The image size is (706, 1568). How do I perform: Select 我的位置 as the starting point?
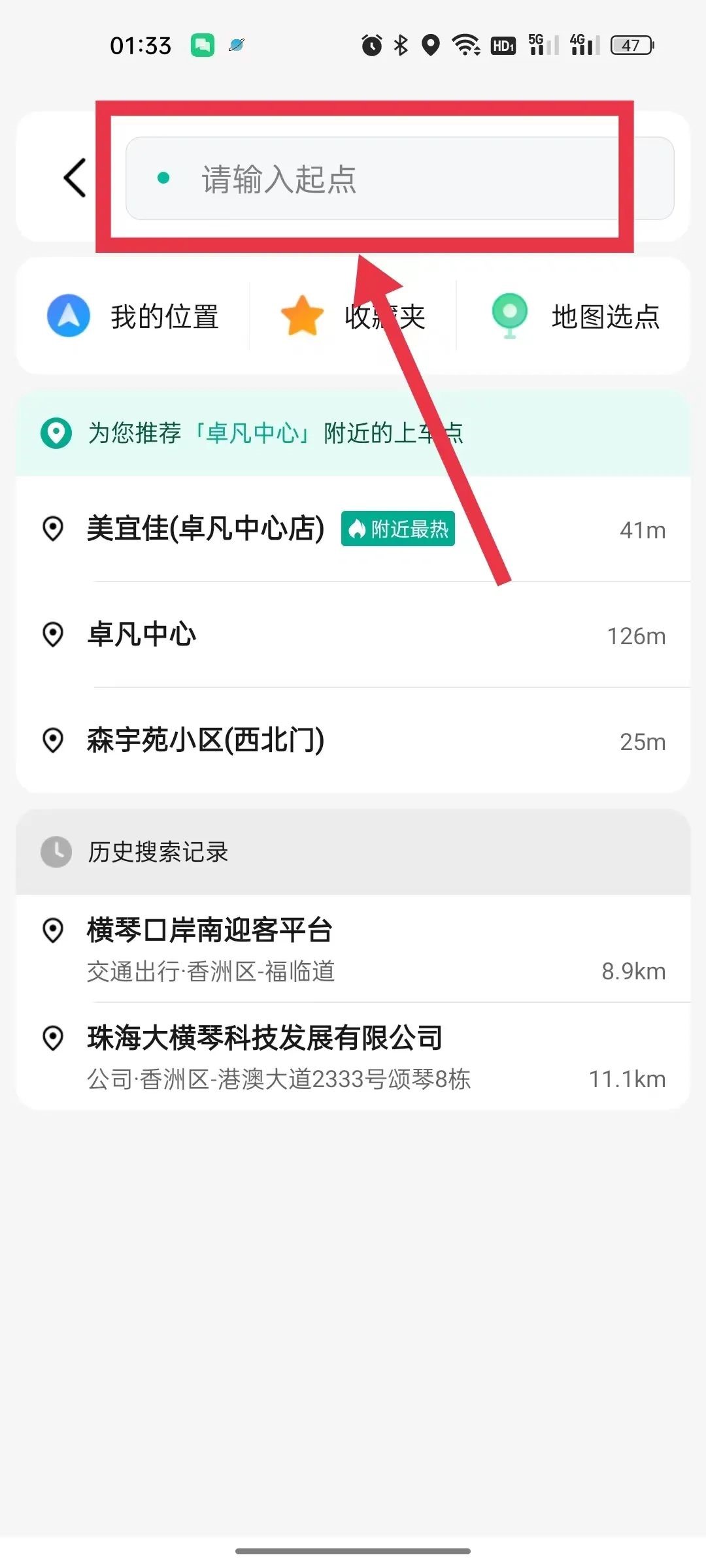(x=134, y=316)
